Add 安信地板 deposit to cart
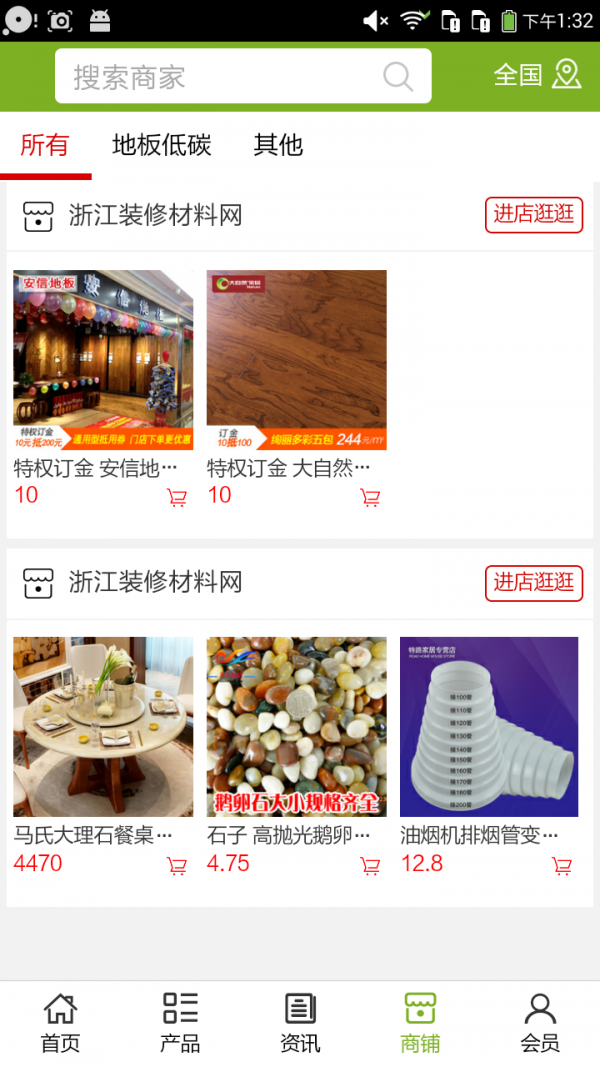600x1067 pixels. pos(177,497)
